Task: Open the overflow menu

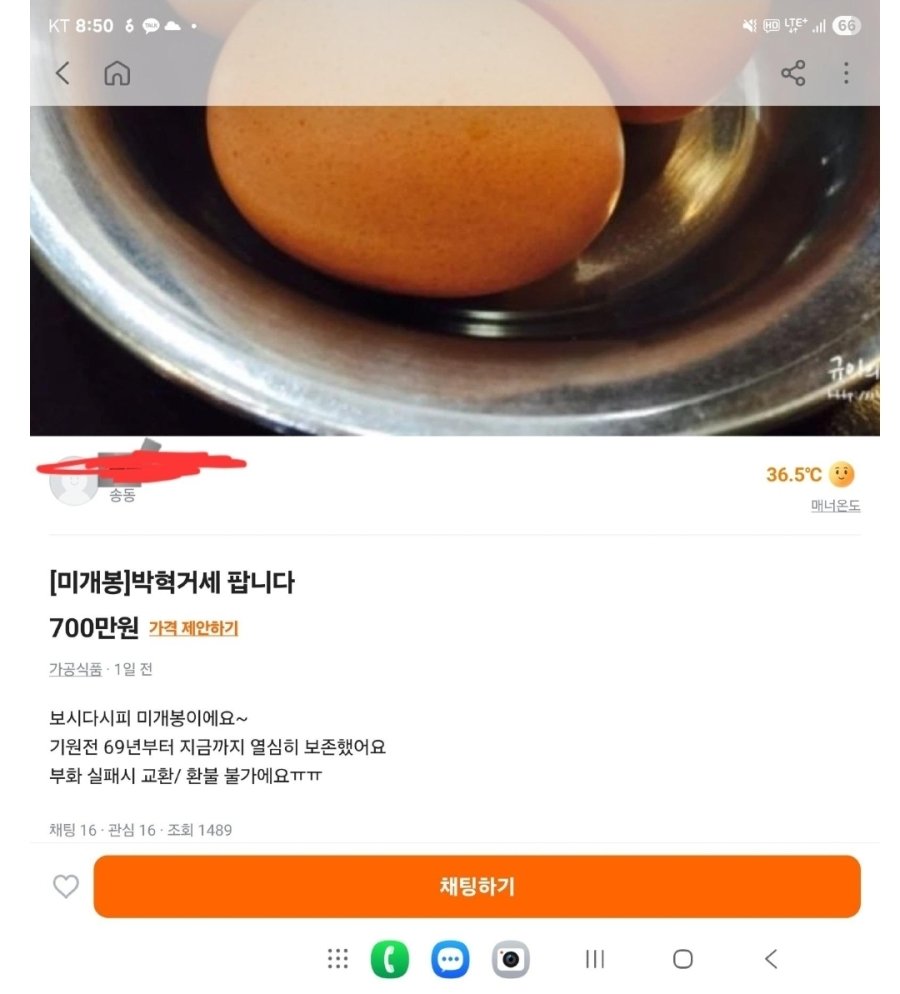Action: pos(846,73)
